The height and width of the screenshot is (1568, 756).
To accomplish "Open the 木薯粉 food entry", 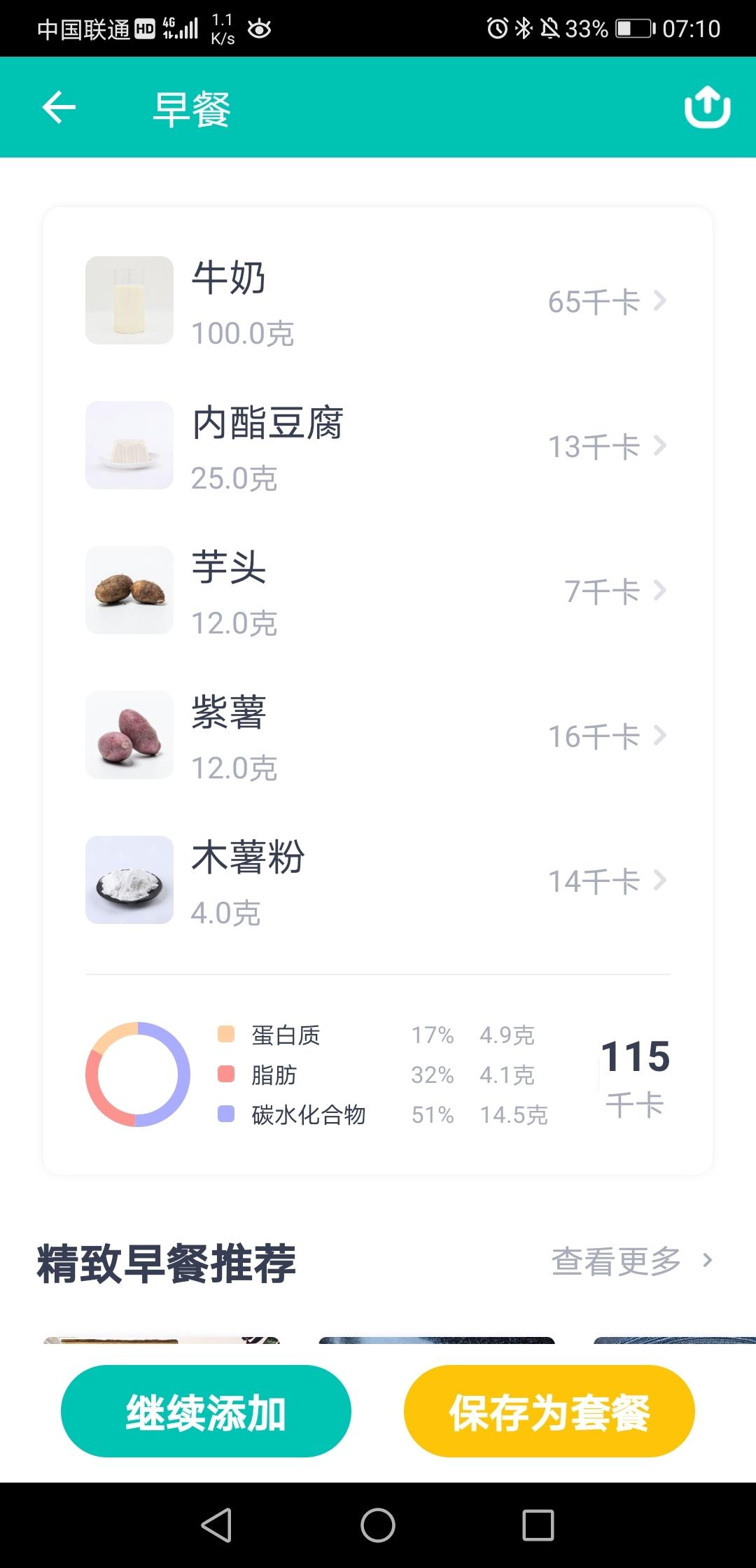I will tap(377, 881).
